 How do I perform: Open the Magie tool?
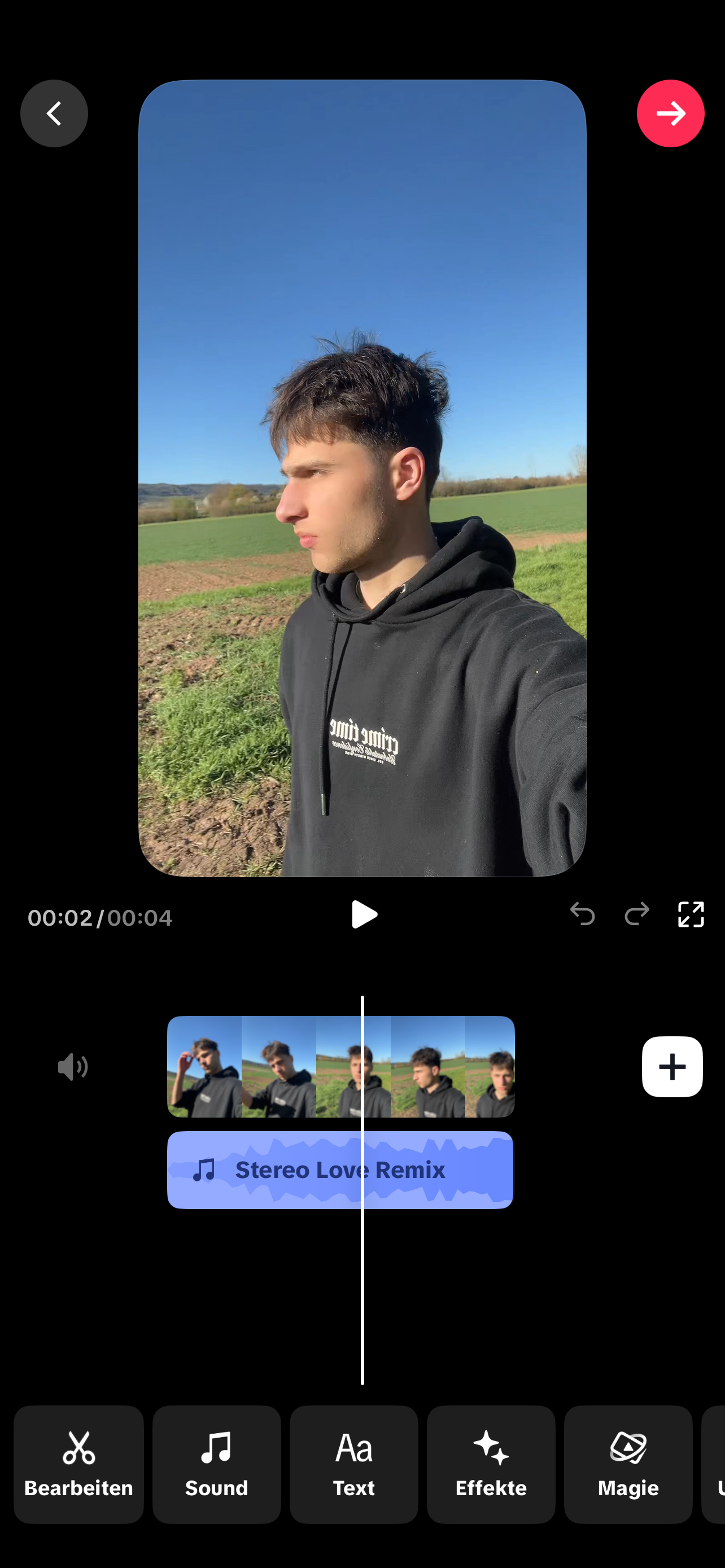(x=628, y=1464)
